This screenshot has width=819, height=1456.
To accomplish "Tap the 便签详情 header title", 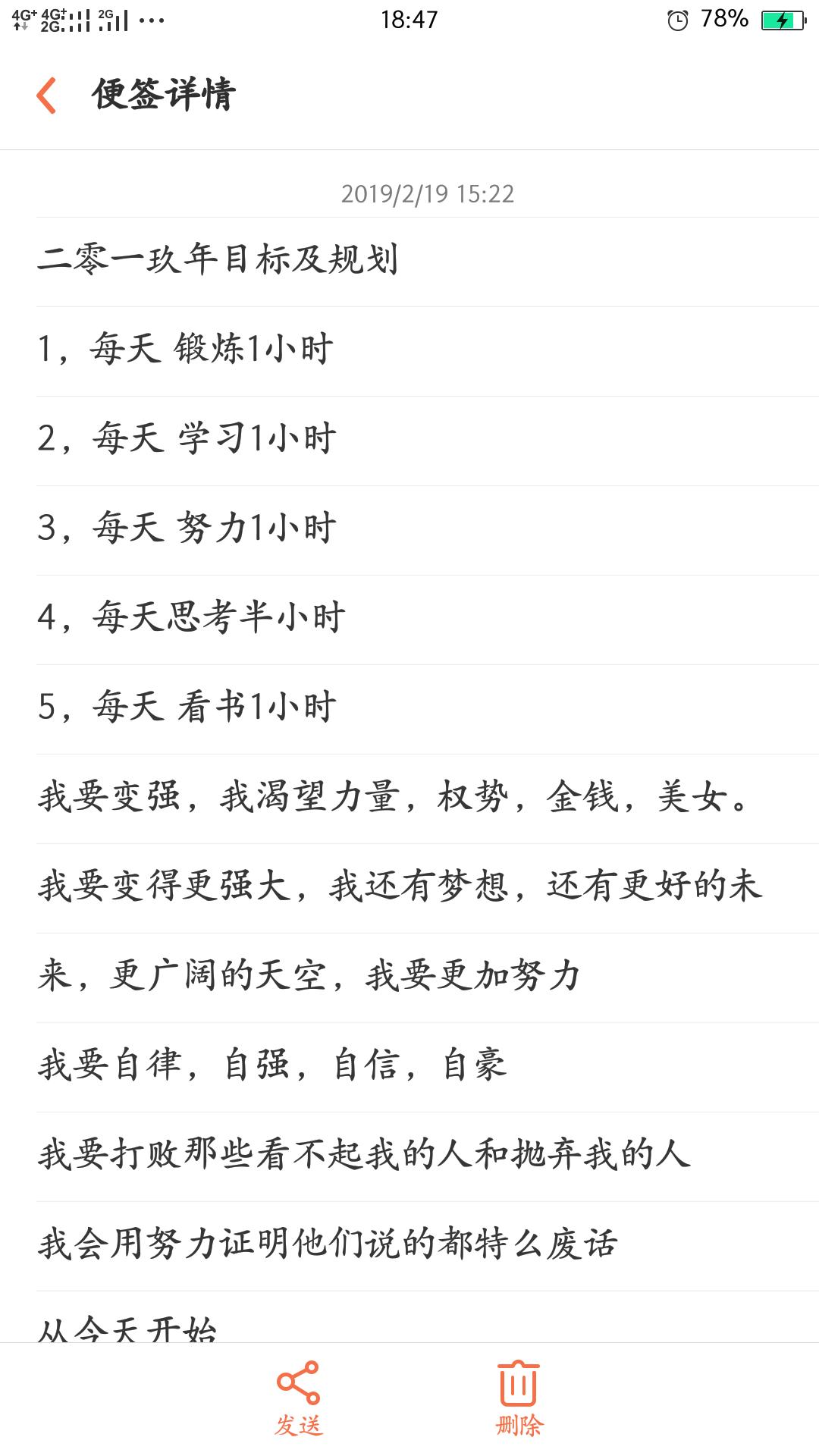I will click(163, 93).
